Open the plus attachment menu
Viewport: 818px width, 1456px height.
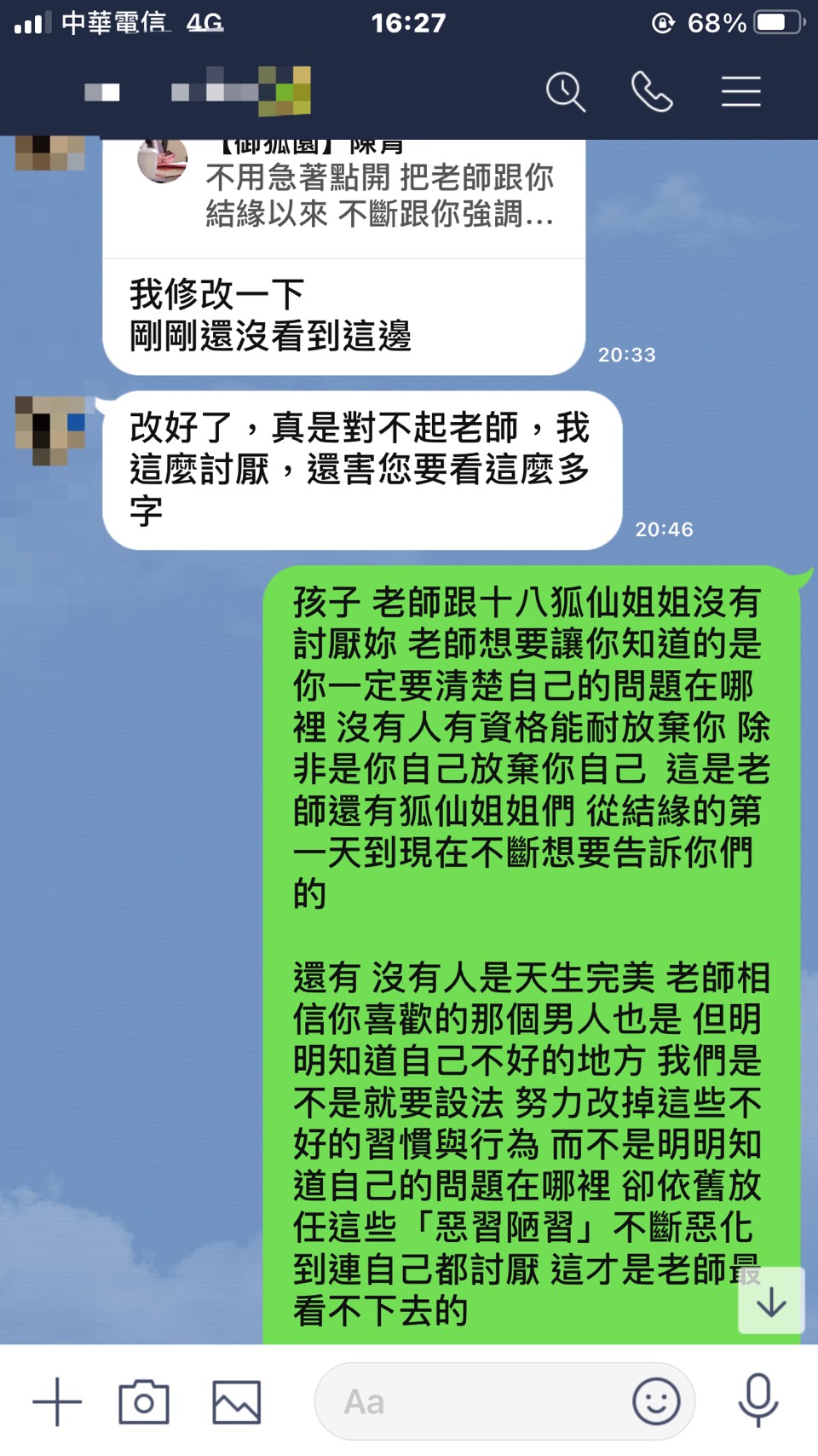point(57,1402)
